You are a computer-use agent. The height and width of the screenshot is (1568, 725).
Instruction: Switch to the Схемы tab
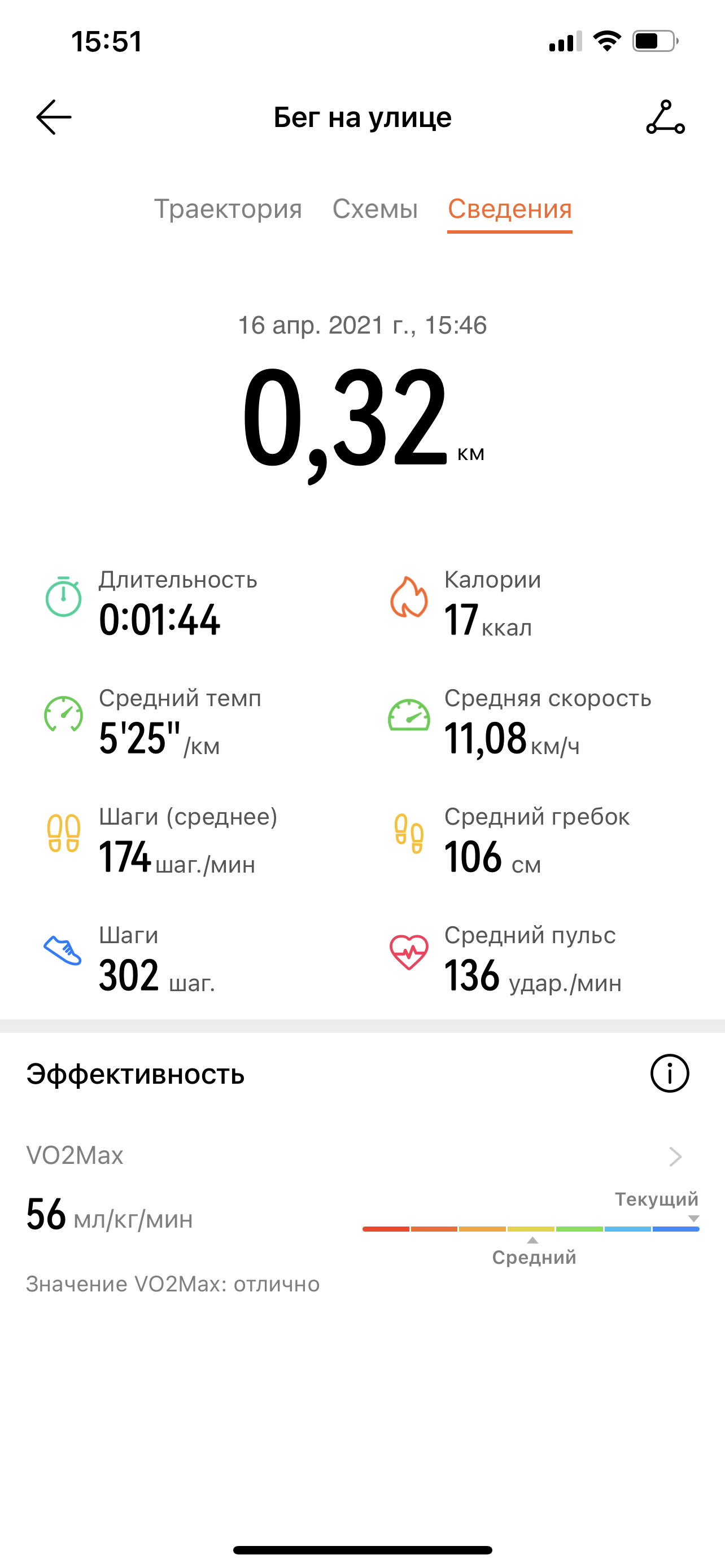(x=375, y=209)
